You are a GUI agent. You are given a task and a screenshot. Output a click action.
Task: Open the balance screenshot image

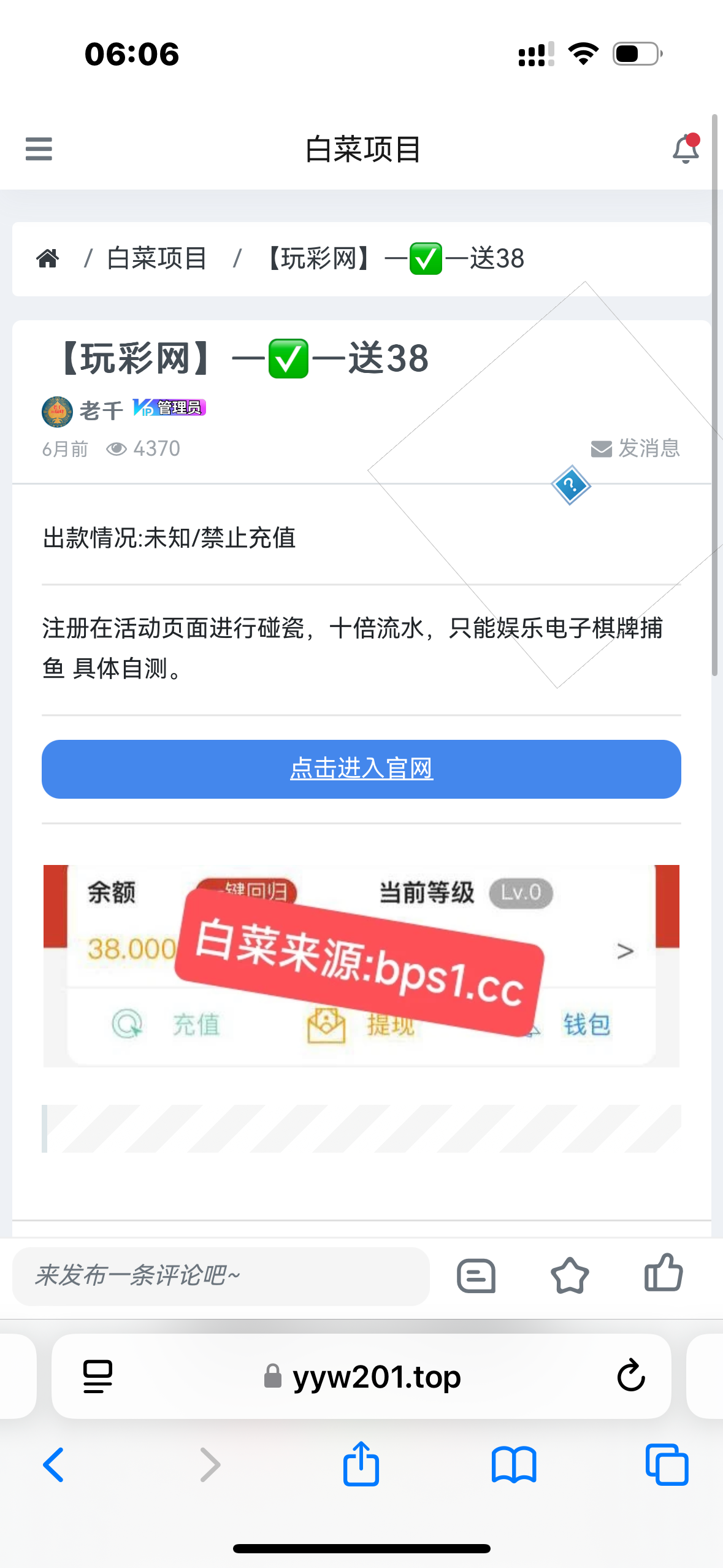point(361,966)
